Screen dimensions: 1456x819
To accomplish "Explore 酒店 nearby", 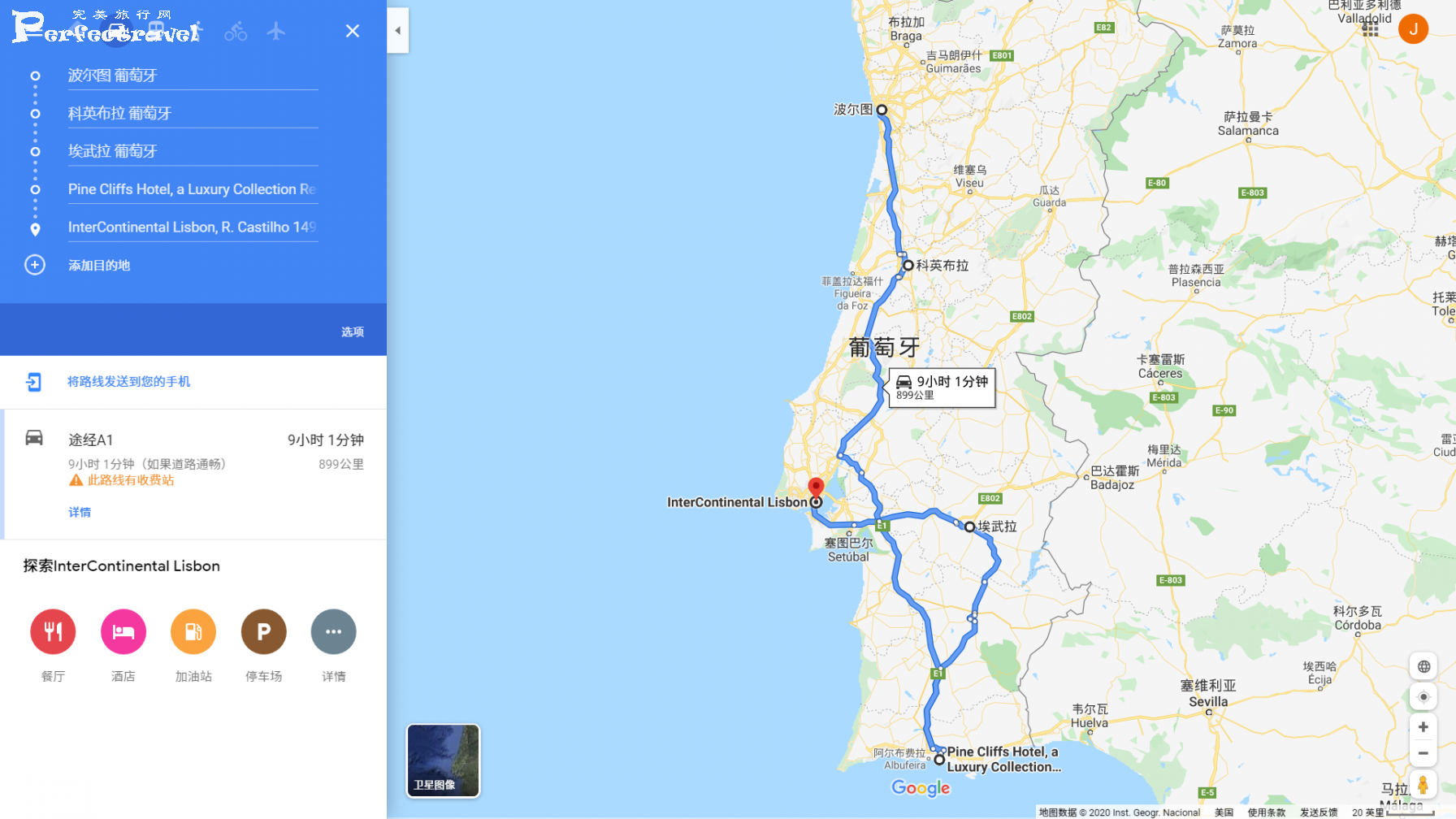I will [x=123, y=632].
